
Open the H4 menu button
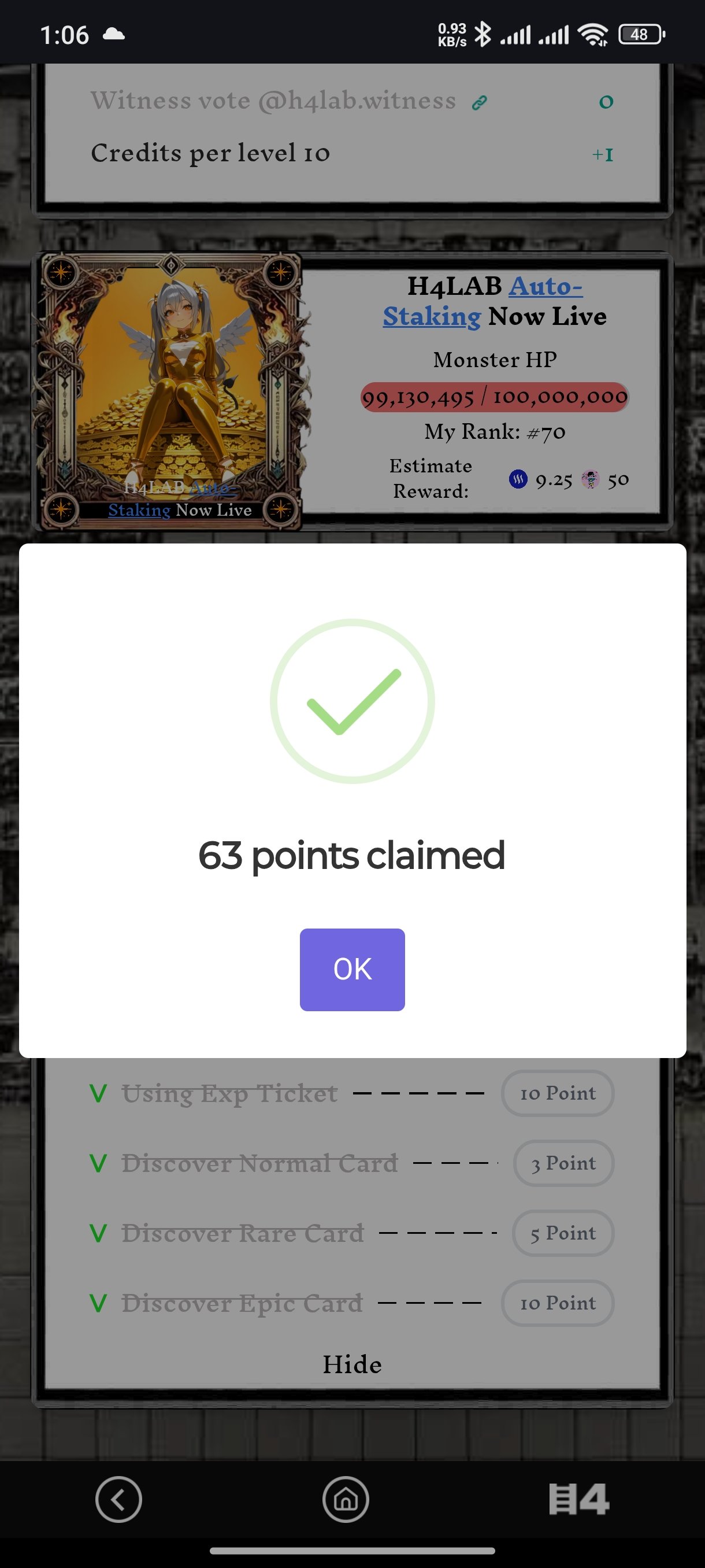coord(578,1499)
